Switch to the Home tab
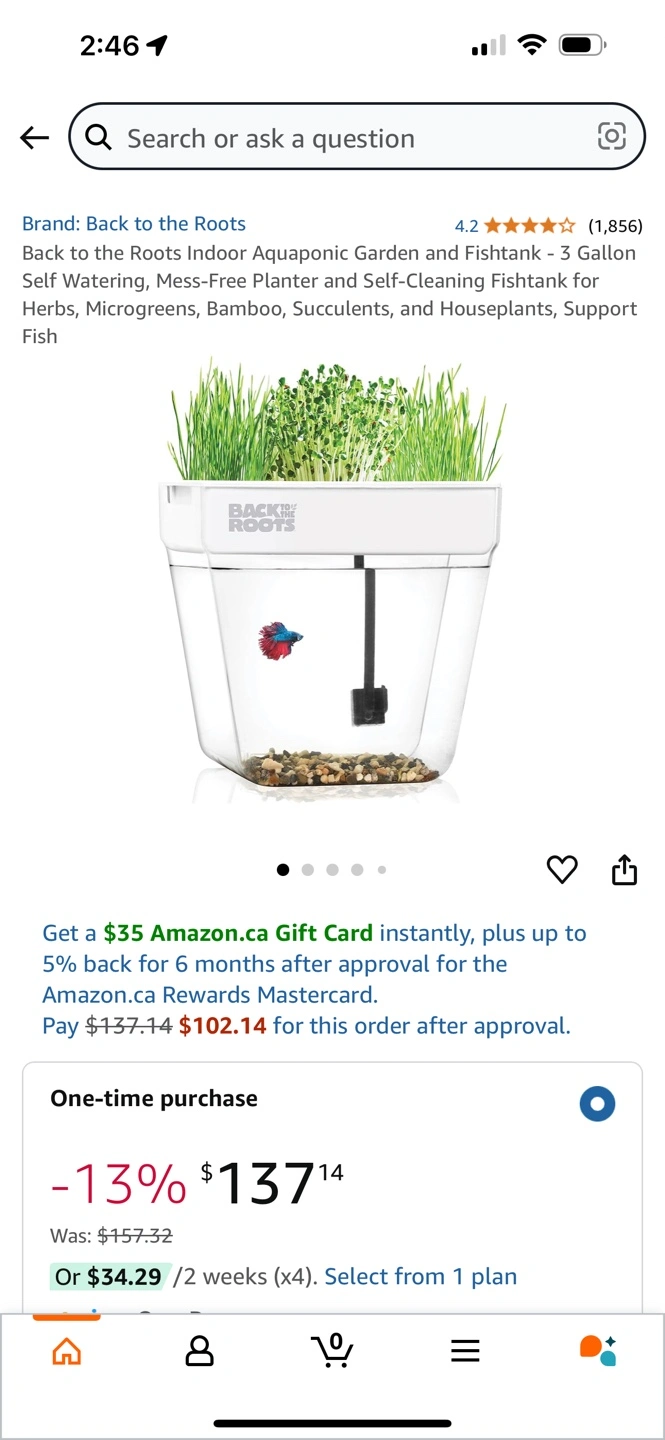Image resolution: width=665 pixels, height=1440 pixels. [66, 1352]
